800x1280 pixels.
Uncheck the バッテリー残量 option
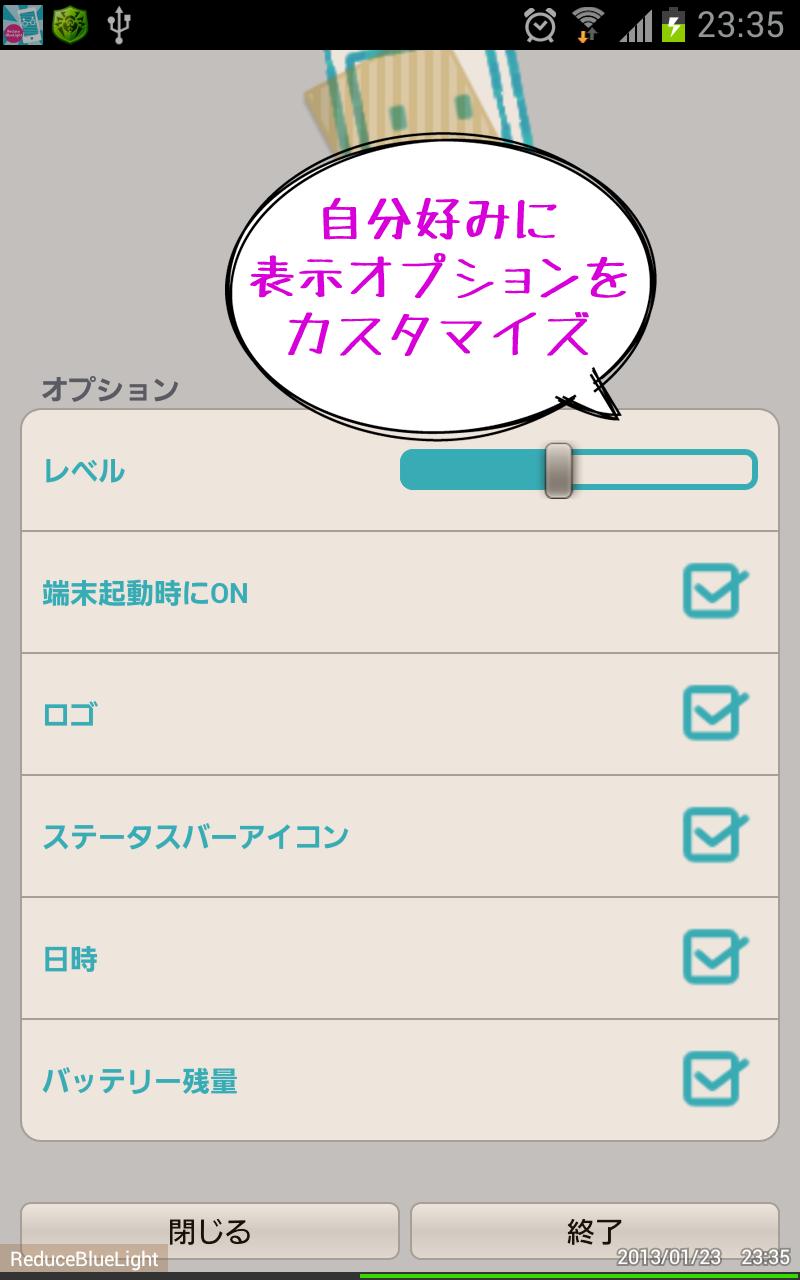coord(714,1080)
